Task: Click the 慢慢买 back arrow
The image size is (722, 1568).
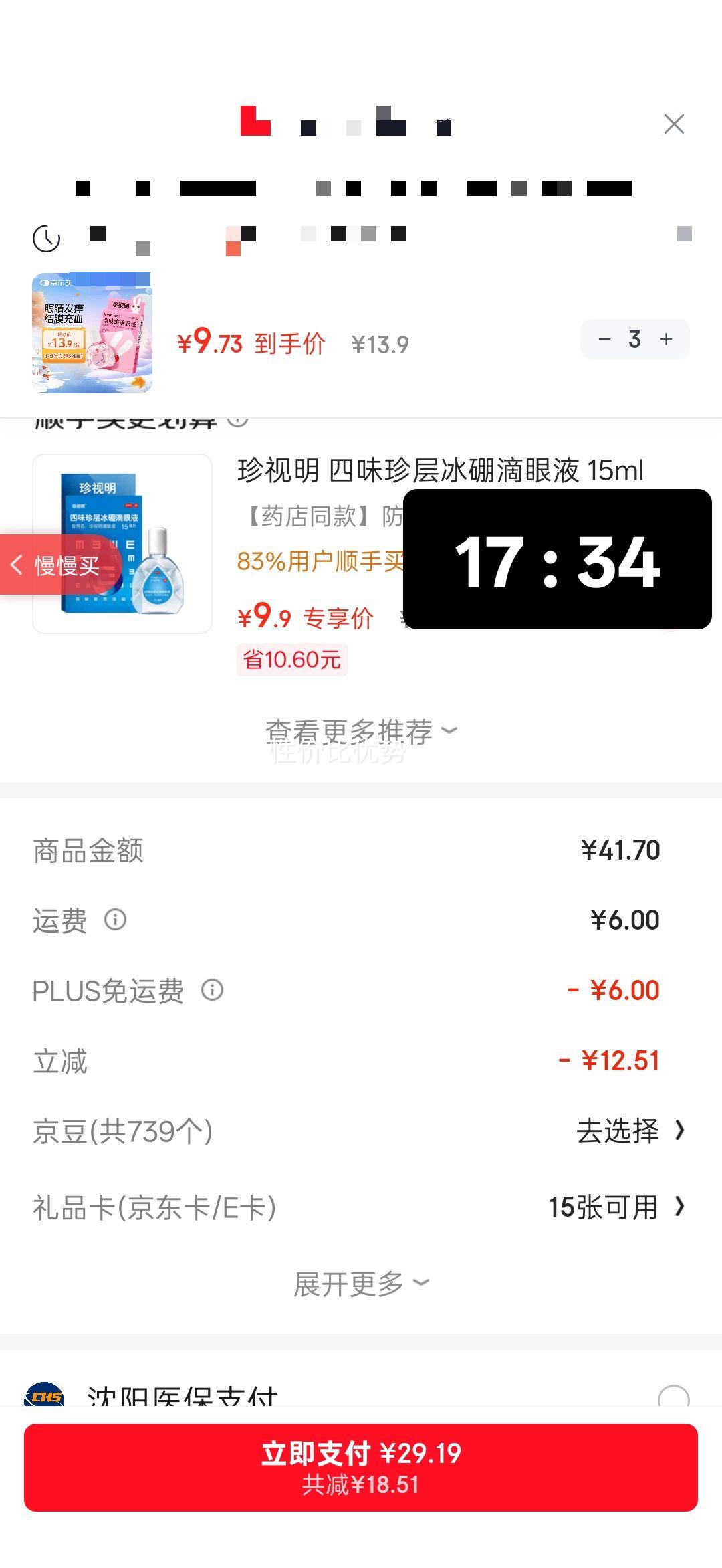Action: click(x=19, y=565)
